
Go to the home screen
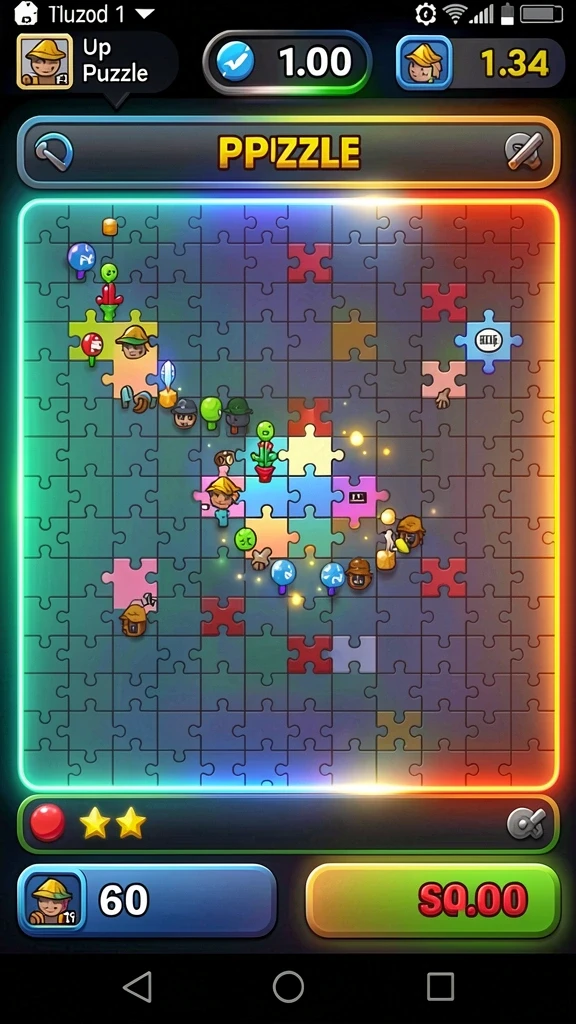pyautogui.click(x=288, y=986)
